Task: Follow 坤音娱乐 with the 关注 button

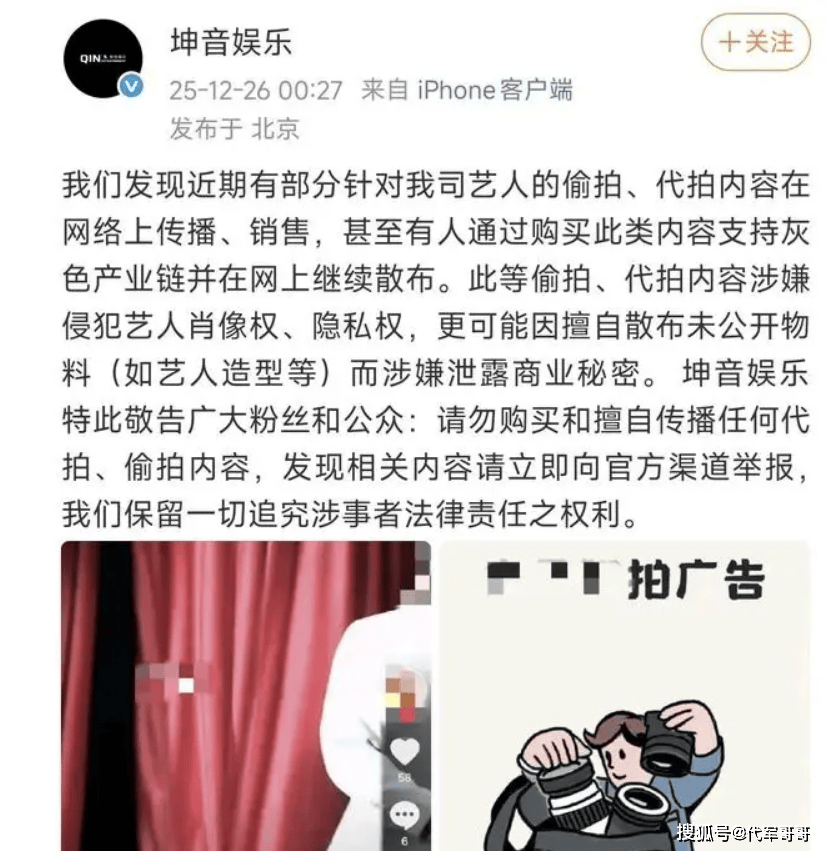Action: (x=755, y=43)
